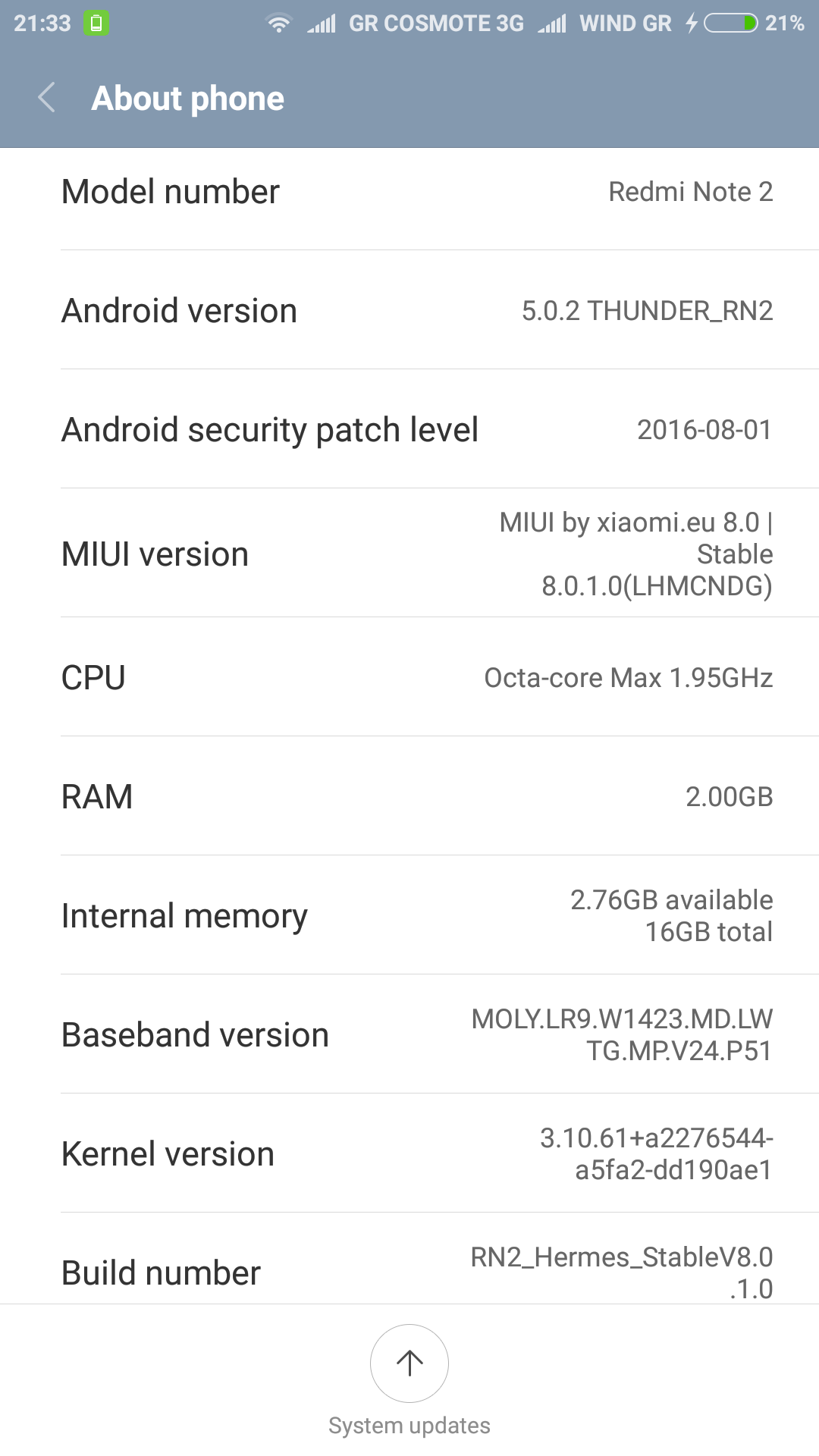Tap the Kernel version row

409,1153
